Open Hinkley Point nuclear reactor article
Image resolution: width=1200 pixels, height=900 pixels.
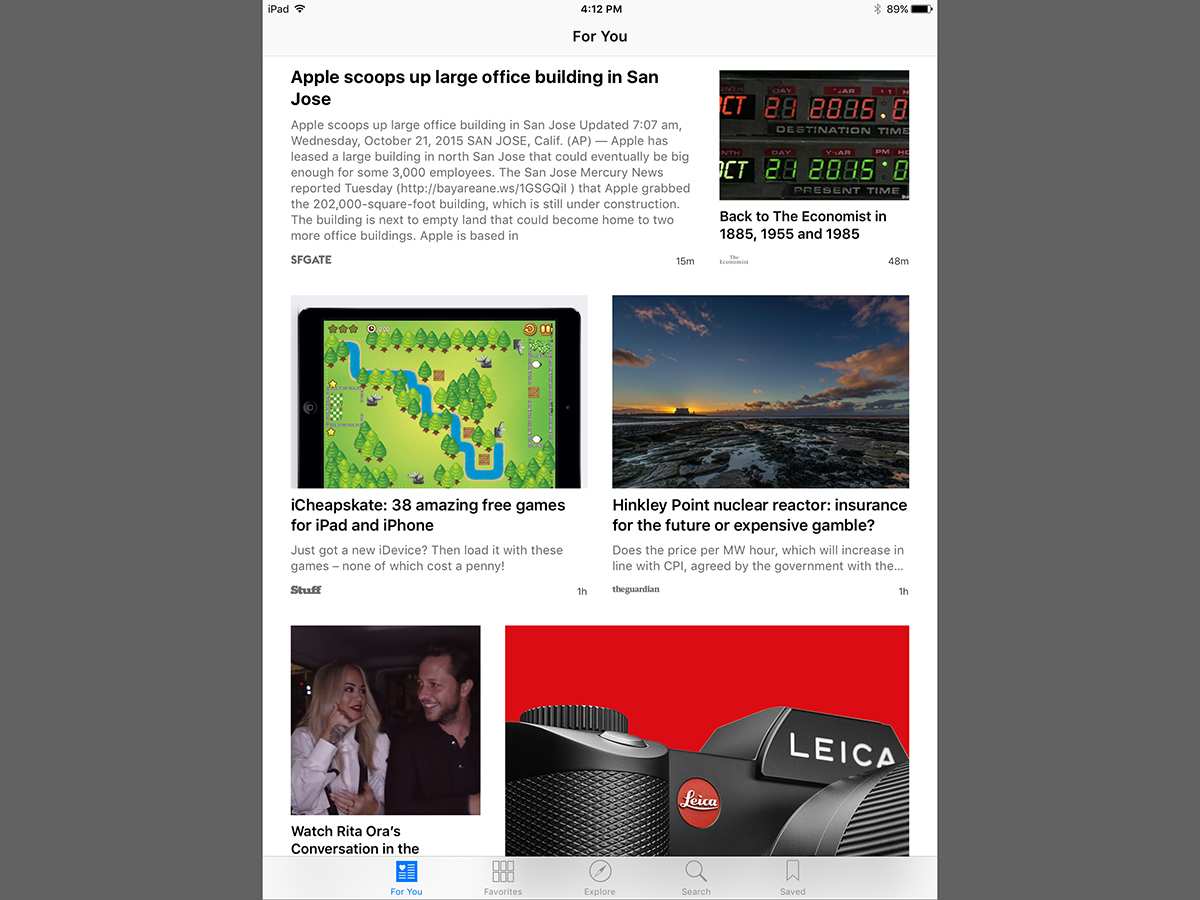pyautogui.click(x=759, y=515)
